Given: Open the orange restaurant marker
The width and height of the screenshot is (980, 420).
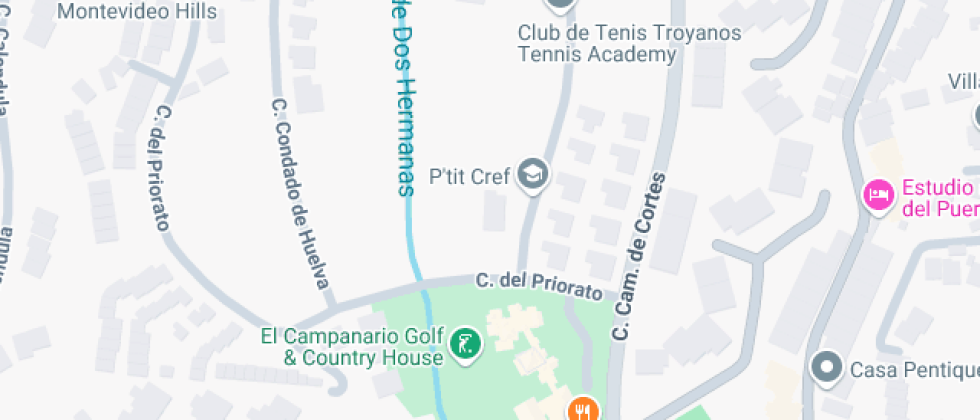Looking at the screenshot, I should (x=582, y=410).
